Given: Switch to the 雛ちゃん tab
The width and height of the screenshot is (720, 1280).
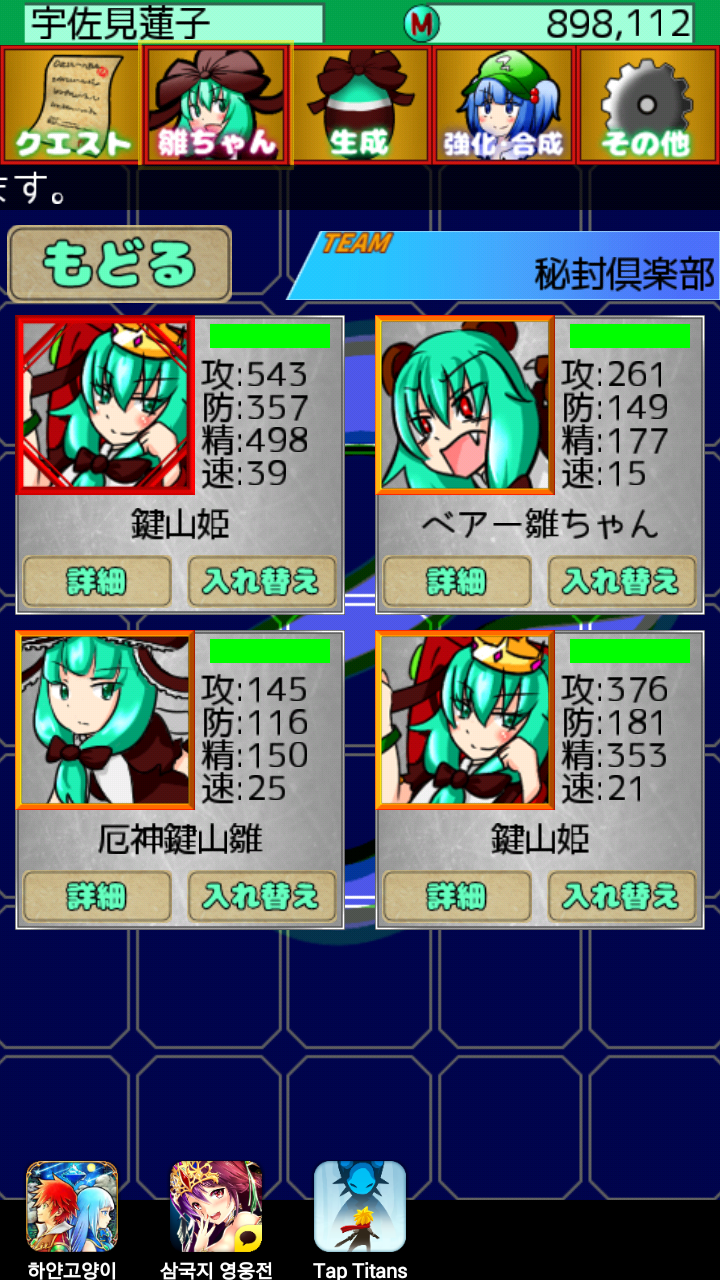Looking at the screenshot, I should pos(216,105).
